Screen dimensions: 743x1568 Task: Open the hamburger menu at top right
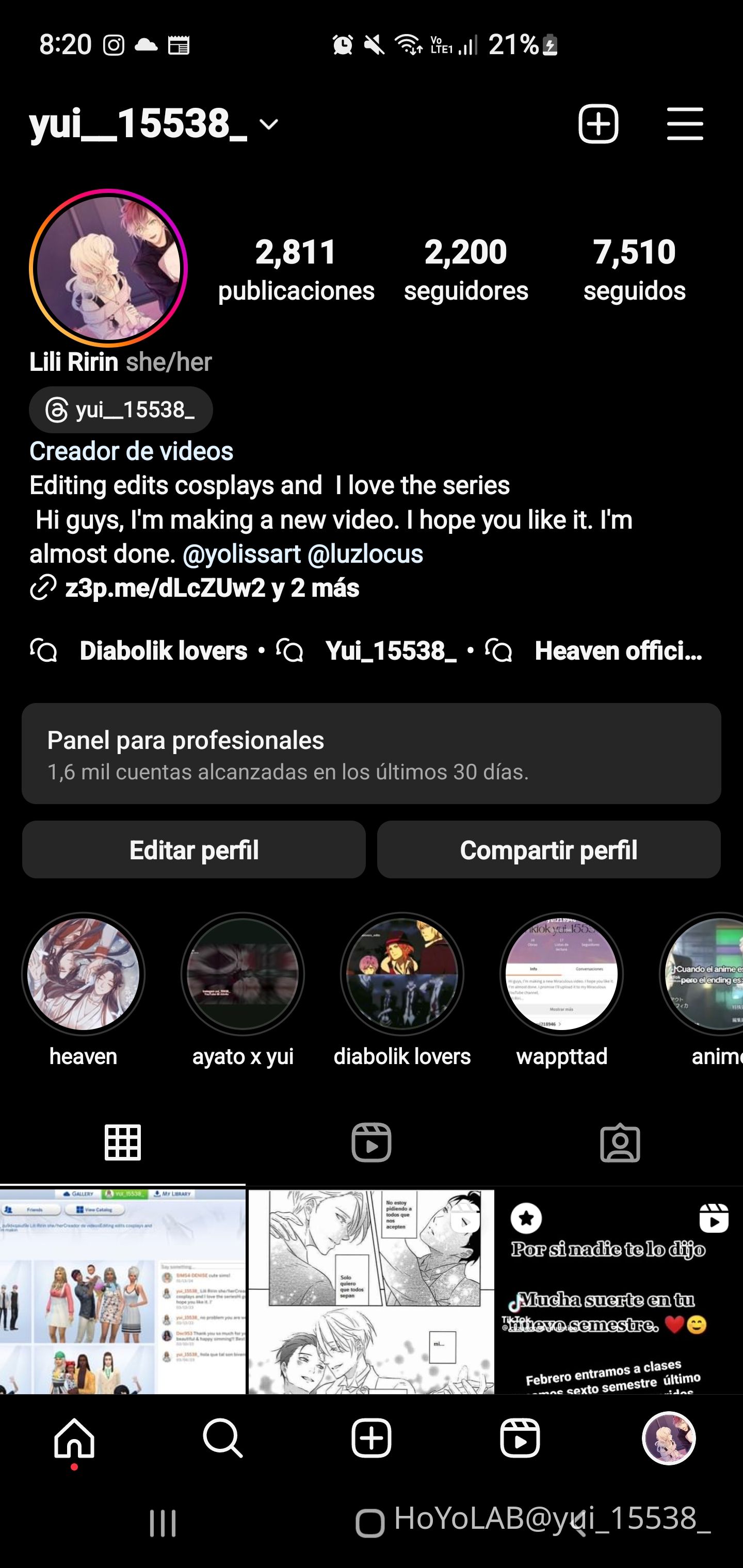click(685, 124)
